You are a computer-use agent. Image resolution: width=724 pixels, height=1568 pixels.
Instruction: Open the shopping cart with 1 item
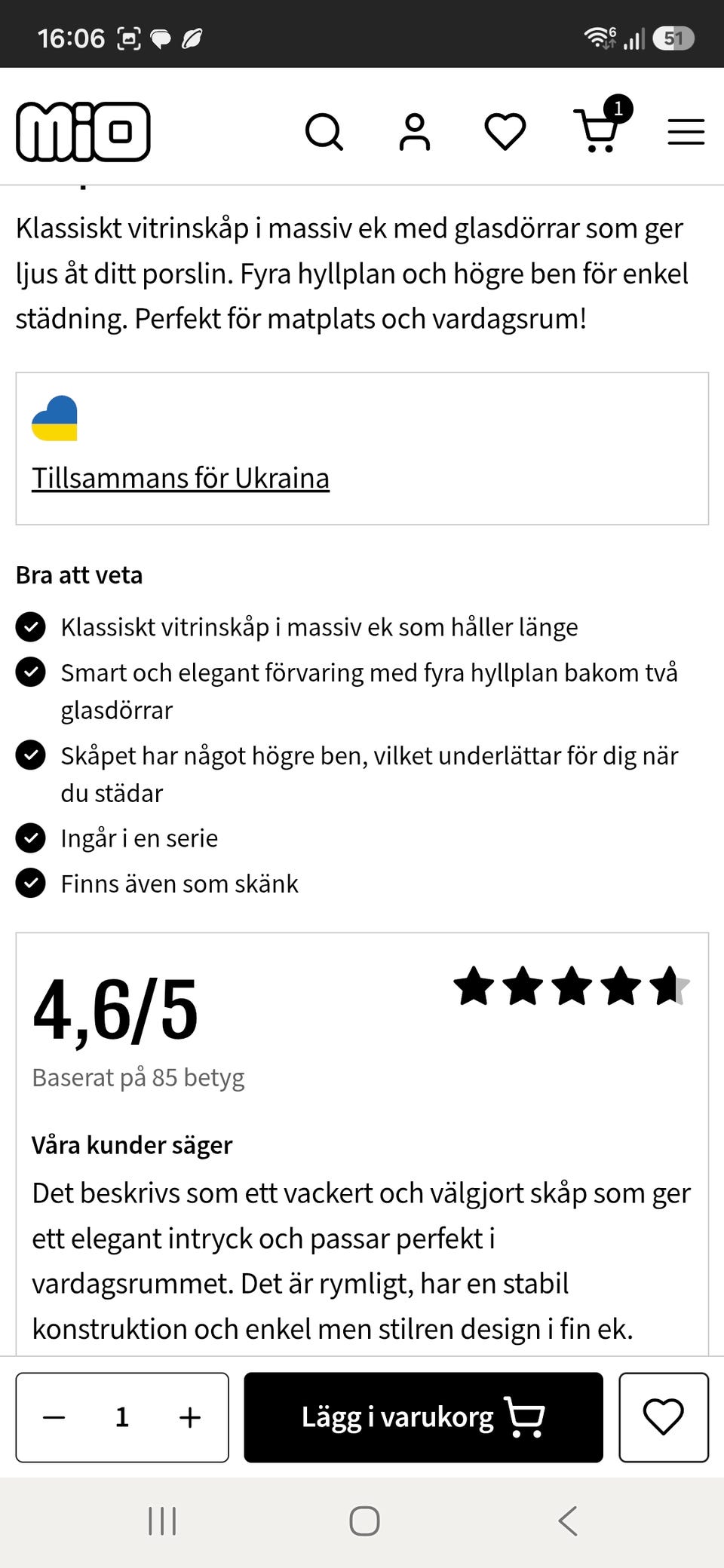[x=602, y=126]
